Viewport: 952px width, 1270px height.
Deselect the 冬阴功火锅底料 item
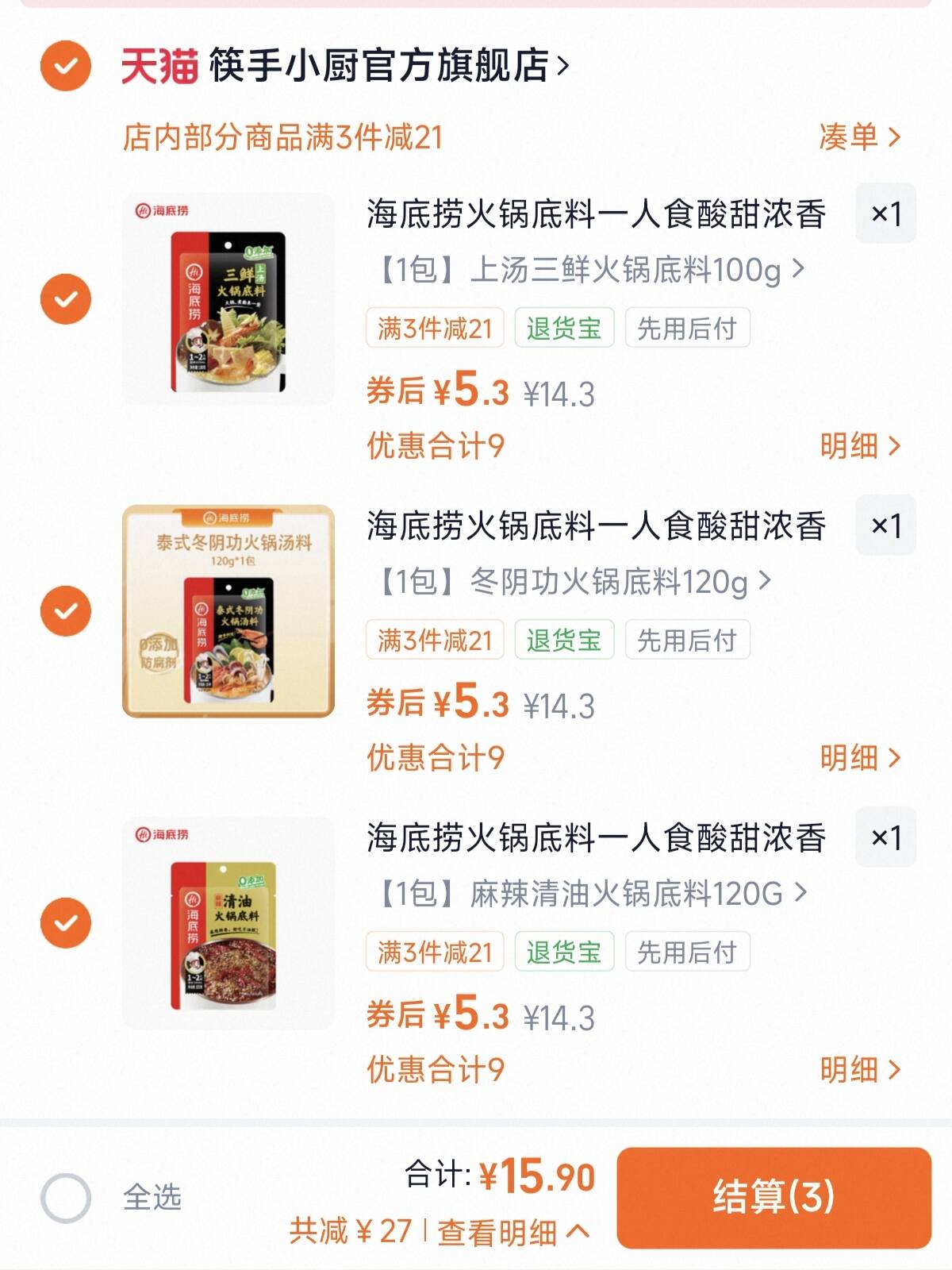(66, 611)
